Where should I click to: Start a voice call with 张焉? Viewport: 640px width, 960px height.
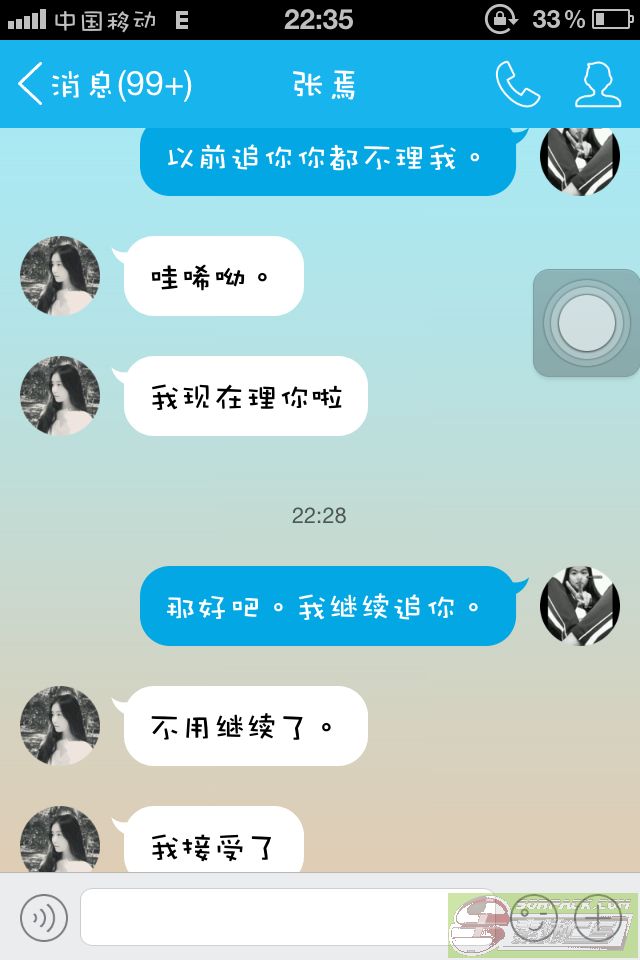[x=517, y=85]
